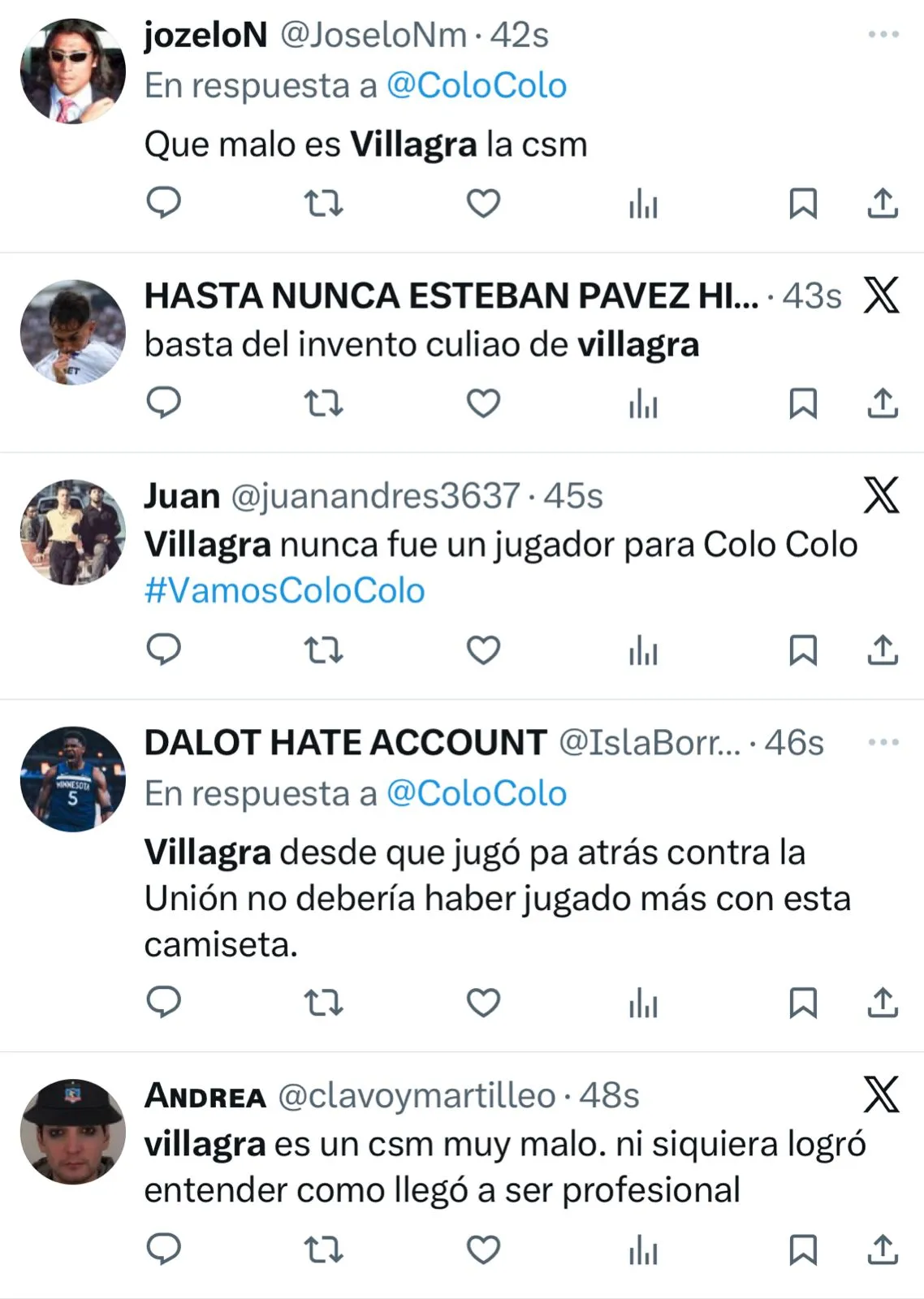The height and width of the screenshot is (1299, 924).
Task: Share Andrea's tweet
Action: pyautogui.click(x=883, y=1249)
